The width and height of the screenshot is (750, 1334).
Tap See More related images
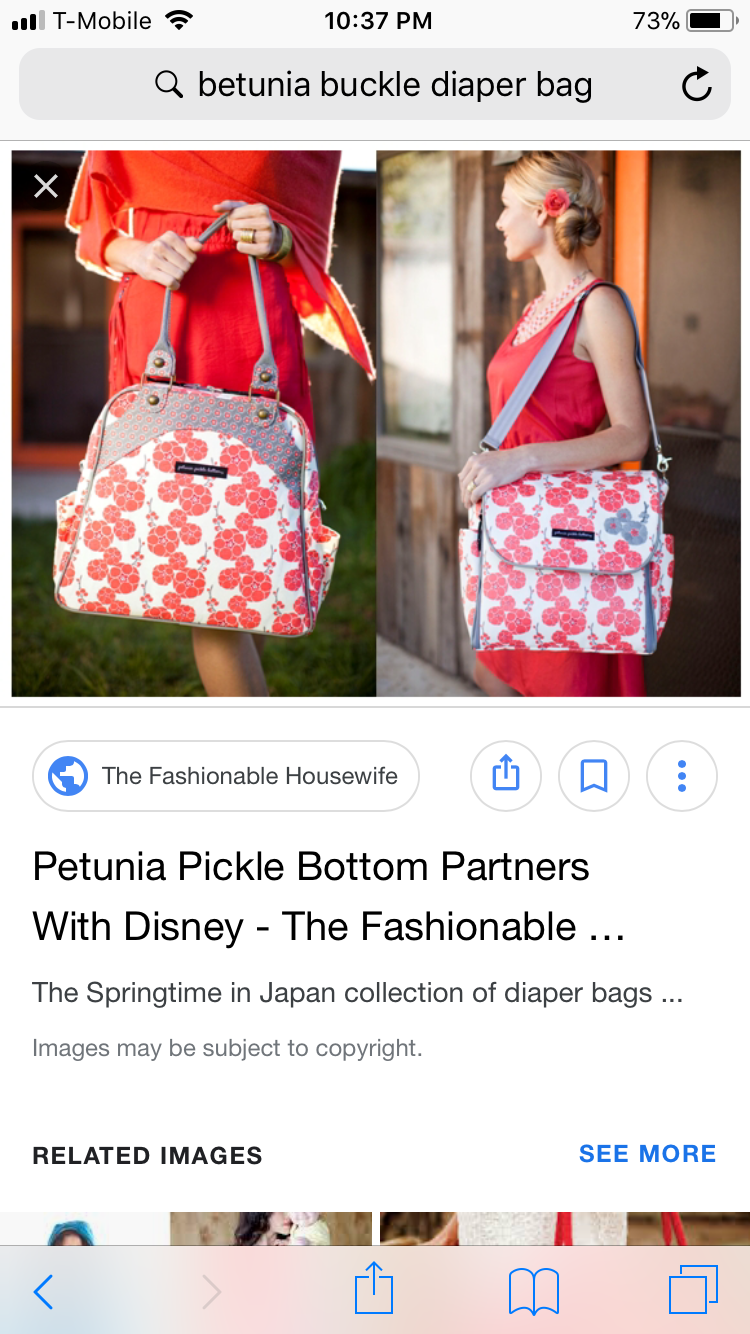pyautogui.click(x=647, y=1154)
